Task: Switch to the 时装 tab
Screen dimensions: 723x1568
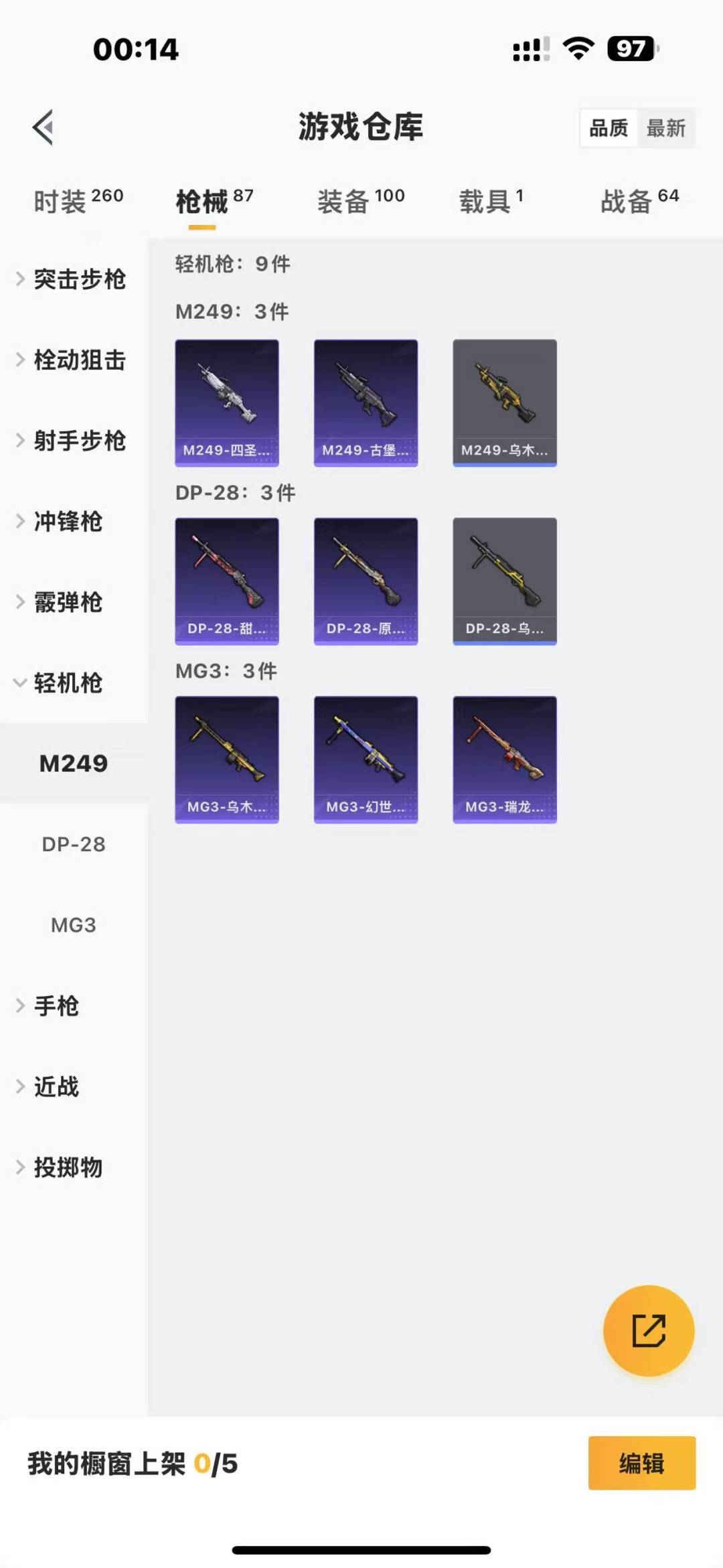Action: pos(78,201)
